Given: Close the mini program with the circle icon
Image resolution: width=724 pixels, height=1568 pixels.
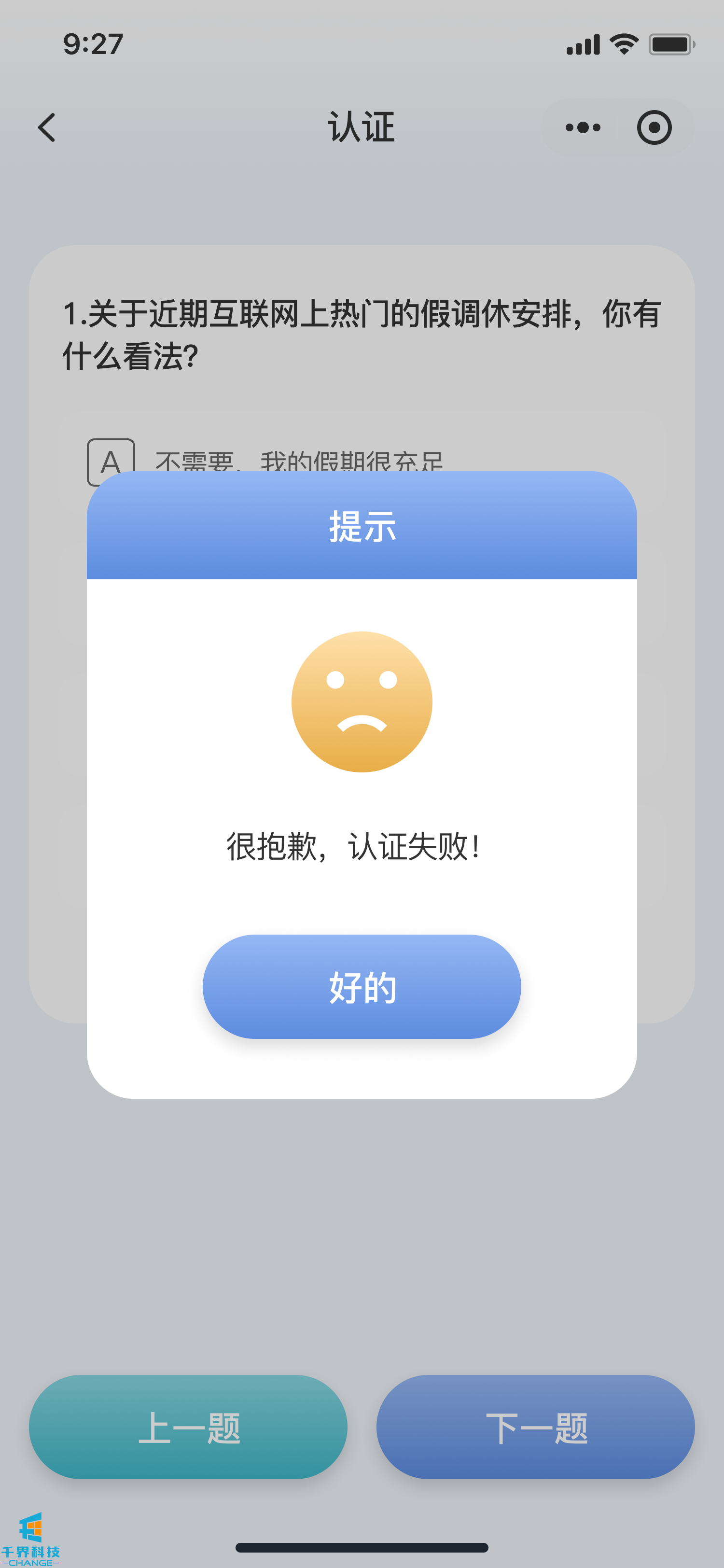Looking at the screenshot, I should [654, 127].
